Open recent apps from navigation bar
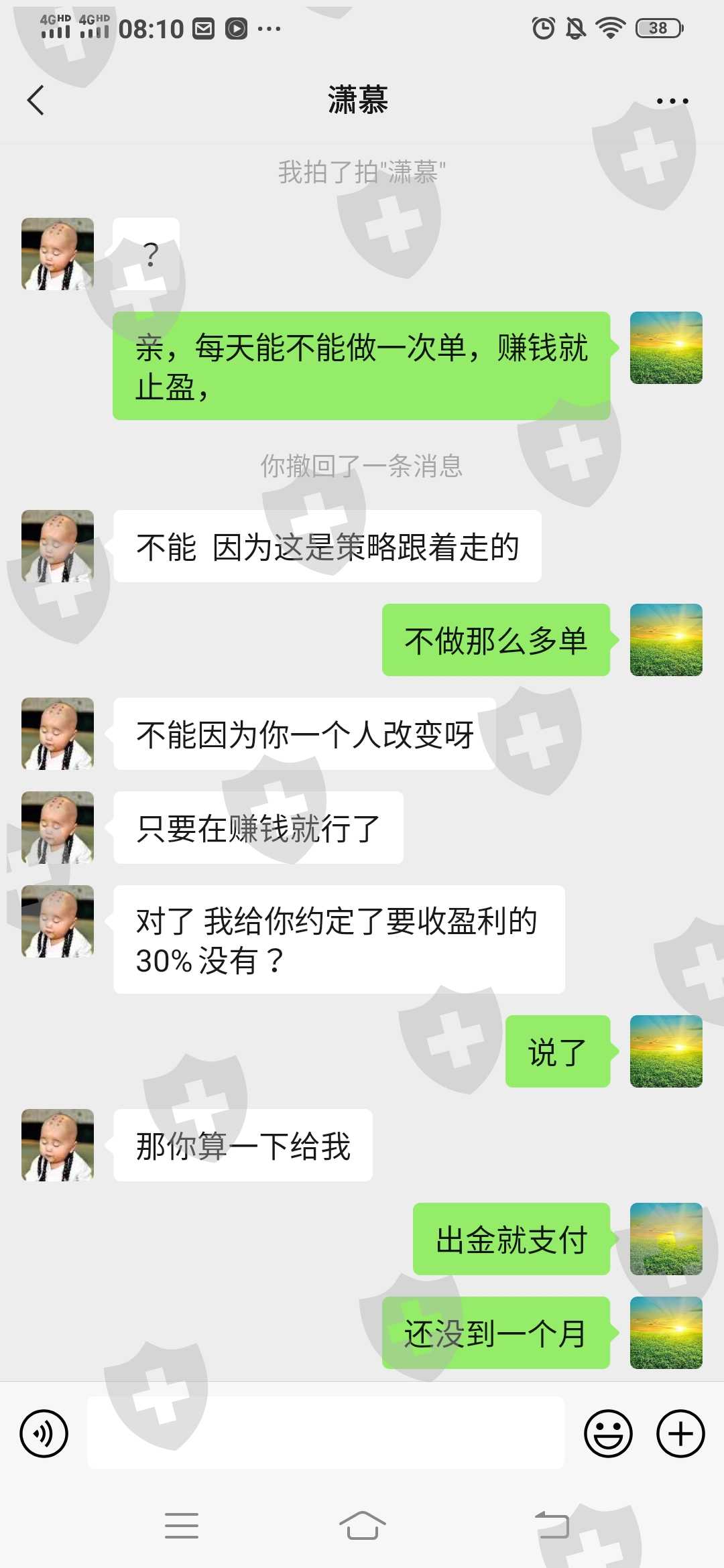 point(182,1526)
